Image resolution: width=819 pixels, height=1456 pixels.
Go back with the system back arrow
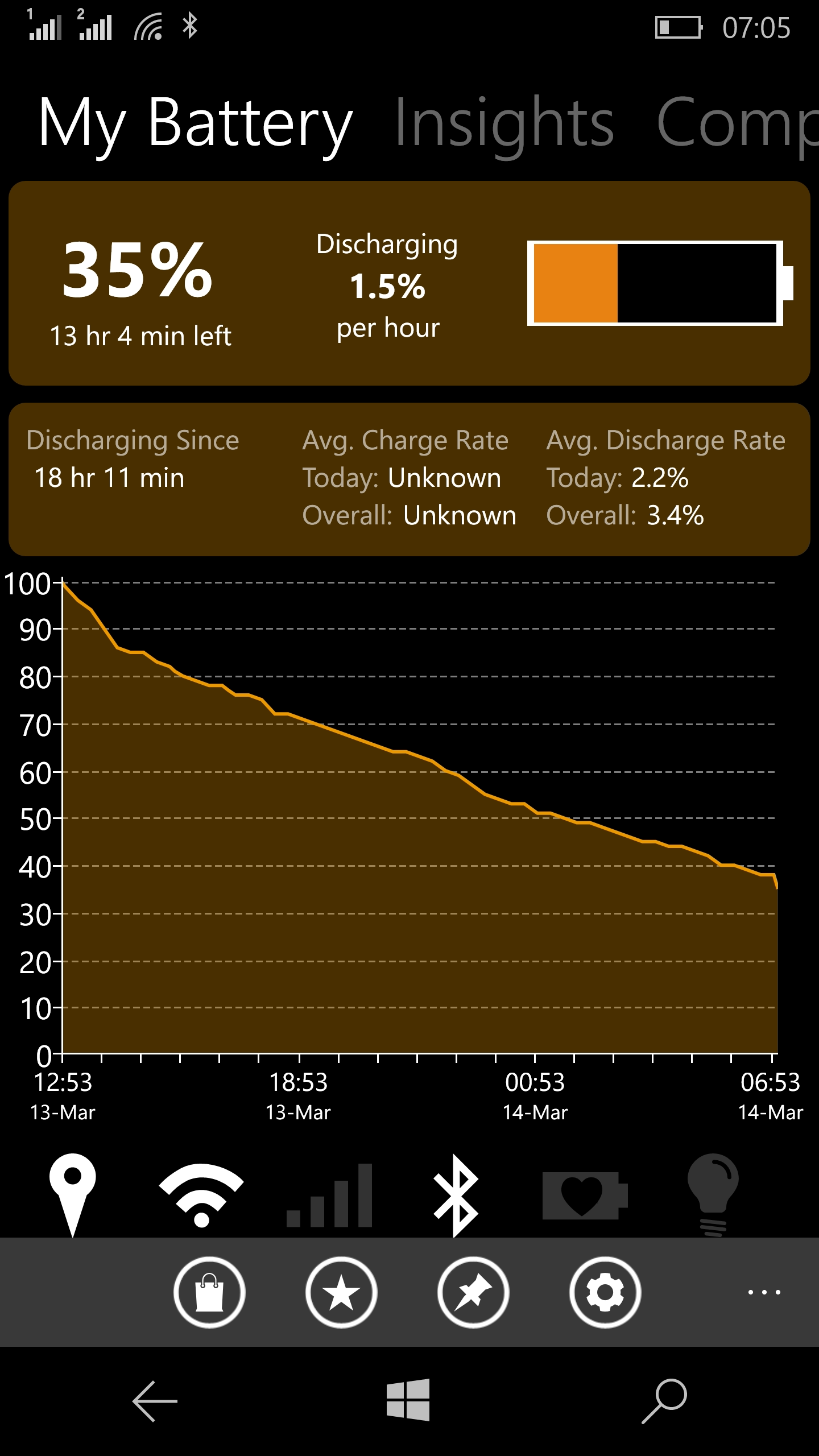pos(155,1401)
